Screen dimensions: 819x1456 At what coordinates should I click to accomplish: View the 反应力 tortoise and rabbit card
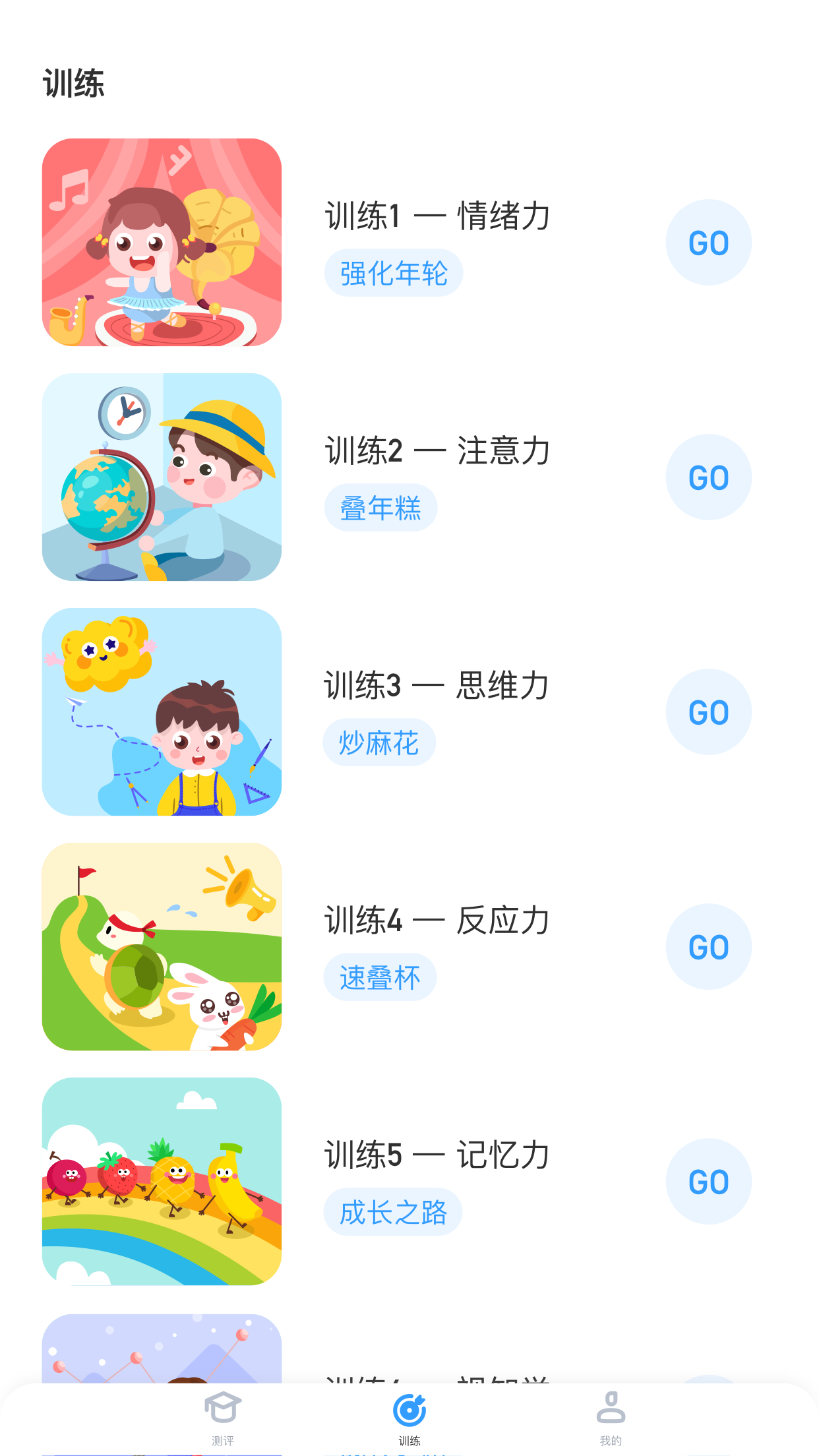point(162,947)
